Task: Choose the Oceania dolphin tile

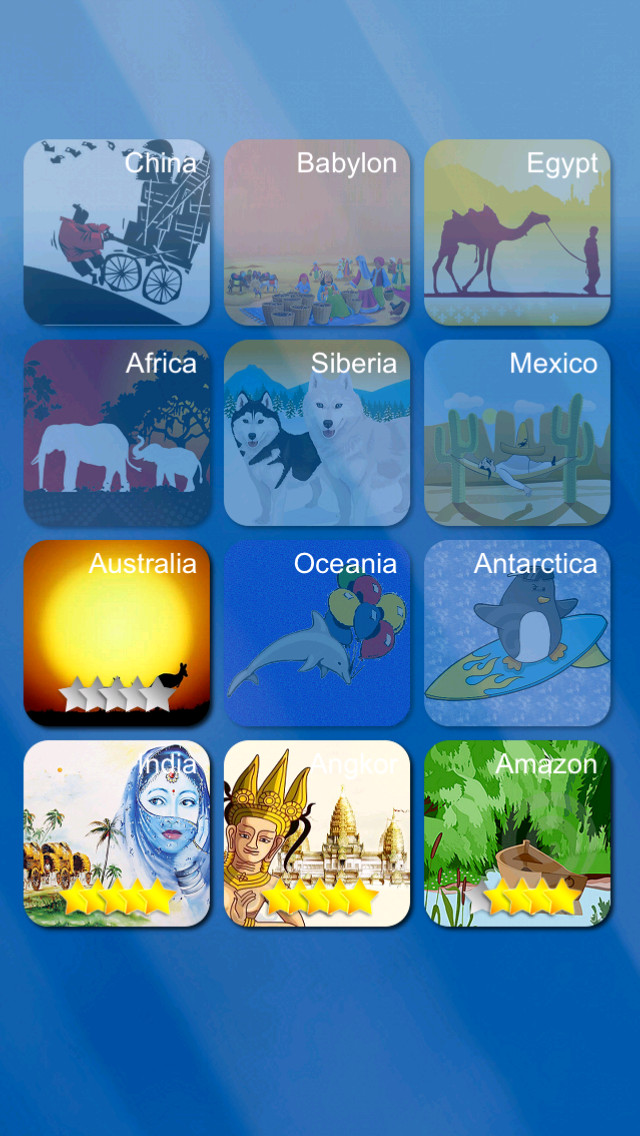Action: click(317, 632)
